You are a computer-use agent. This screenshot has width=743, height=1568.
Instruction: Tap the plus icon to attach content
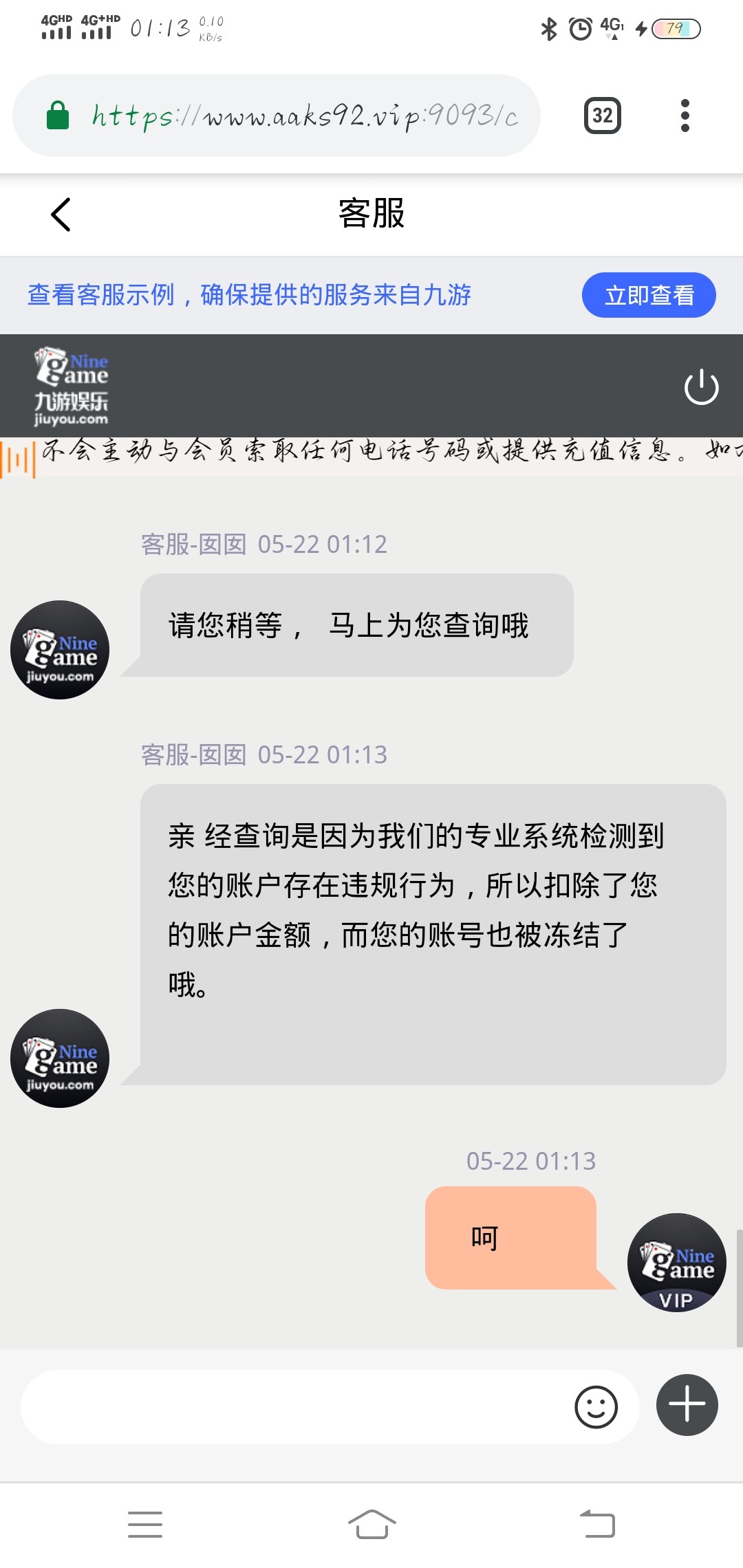[x=685, y=1403]
